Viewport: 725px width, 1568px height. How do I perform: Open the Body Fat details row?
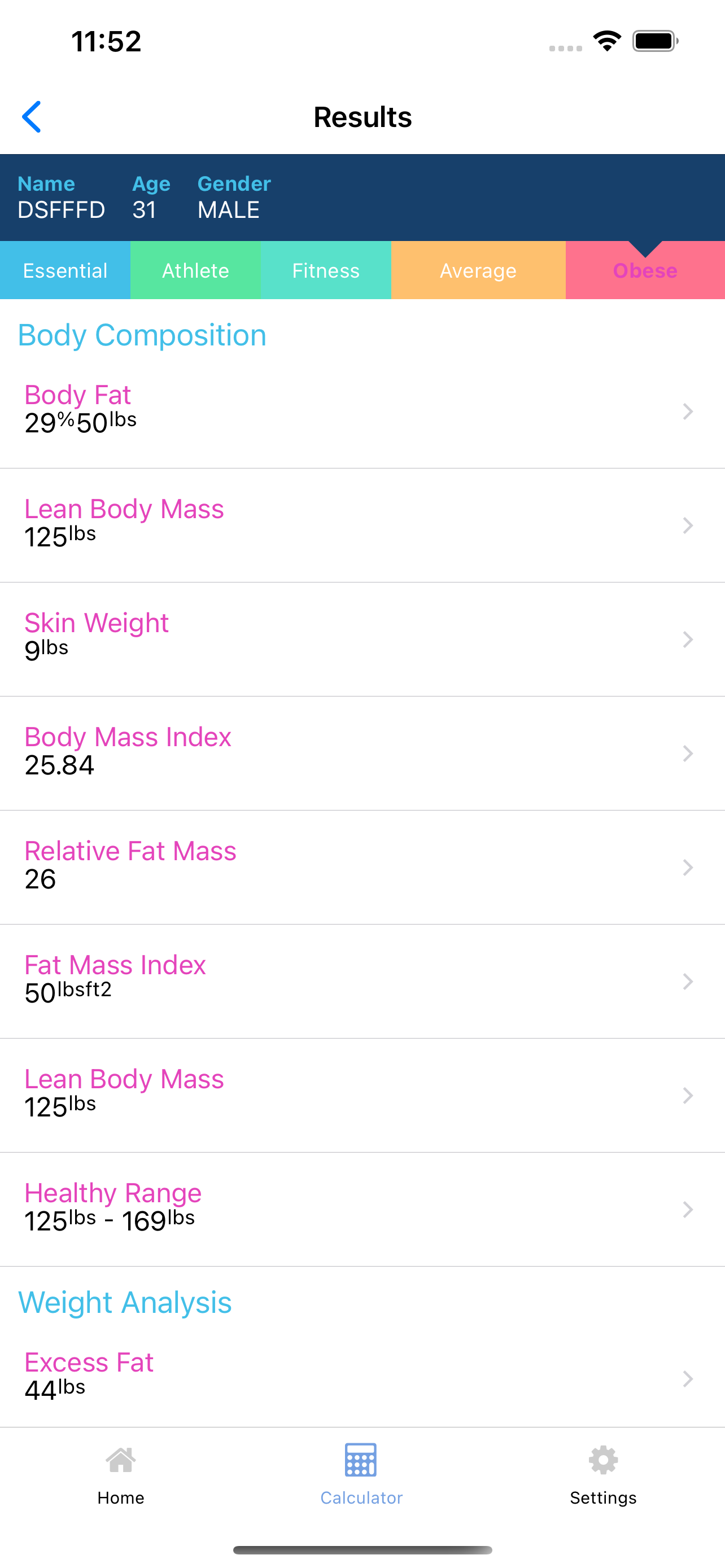(362, 411)
